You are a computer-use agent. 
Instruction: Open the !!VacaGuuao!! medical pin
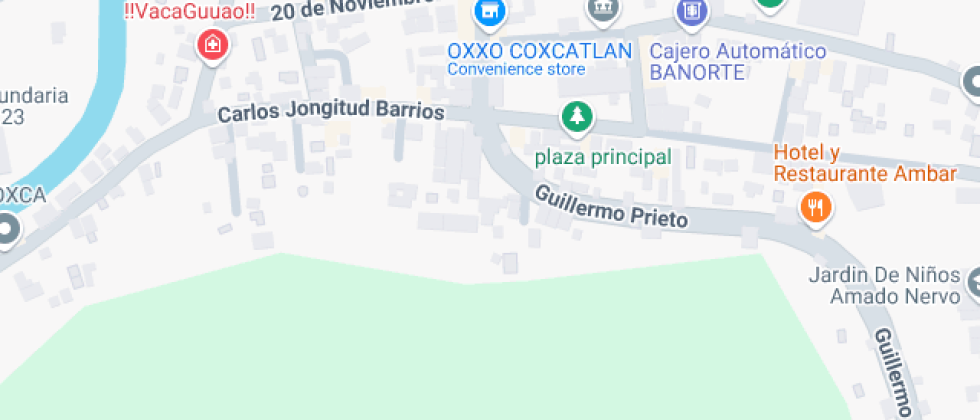(211, 44)
